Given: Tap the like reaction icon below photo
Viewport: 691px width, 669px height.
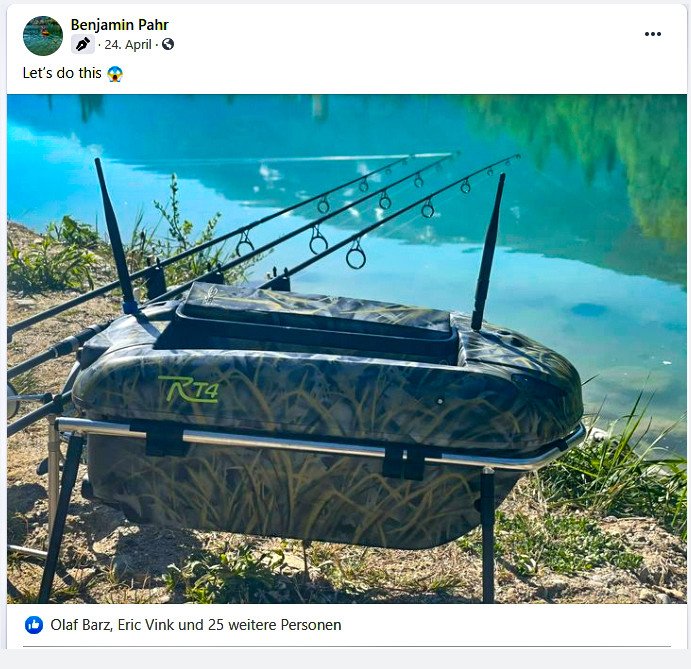Looking at the screenshot, I should point(34,625).
